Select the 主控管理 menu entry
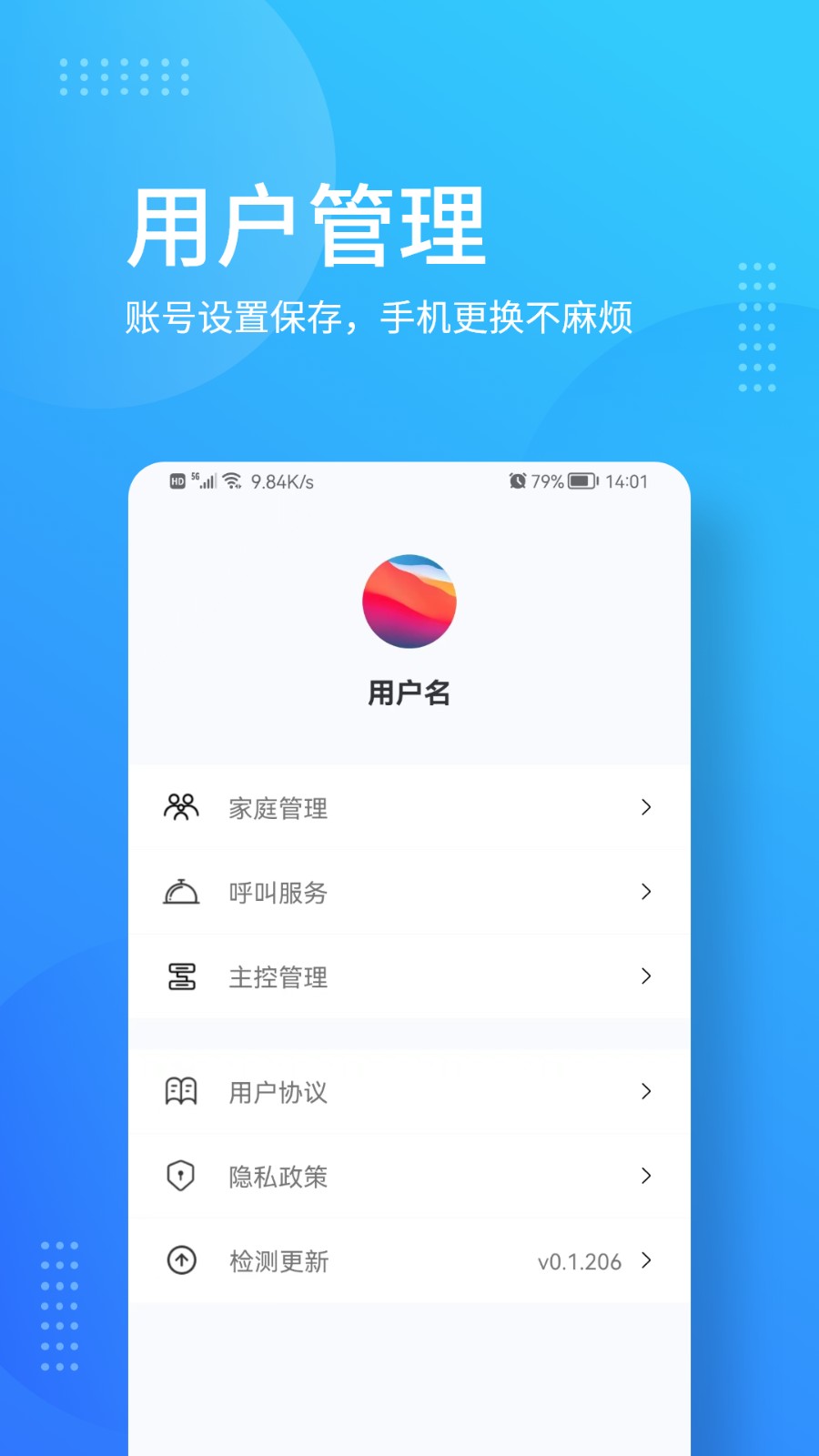The height and width of the screenshot is (1456, 819). (278, 976)
